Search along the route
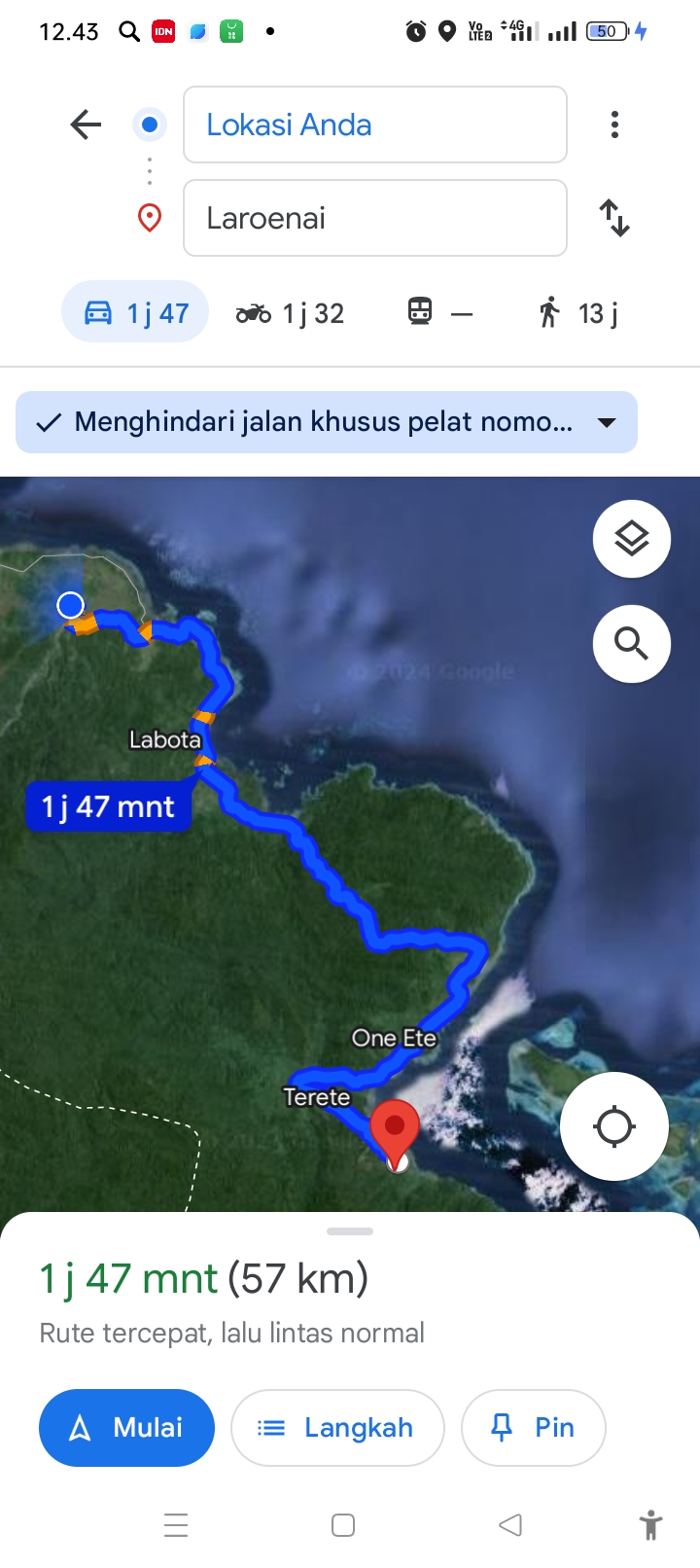 [632, 644]
